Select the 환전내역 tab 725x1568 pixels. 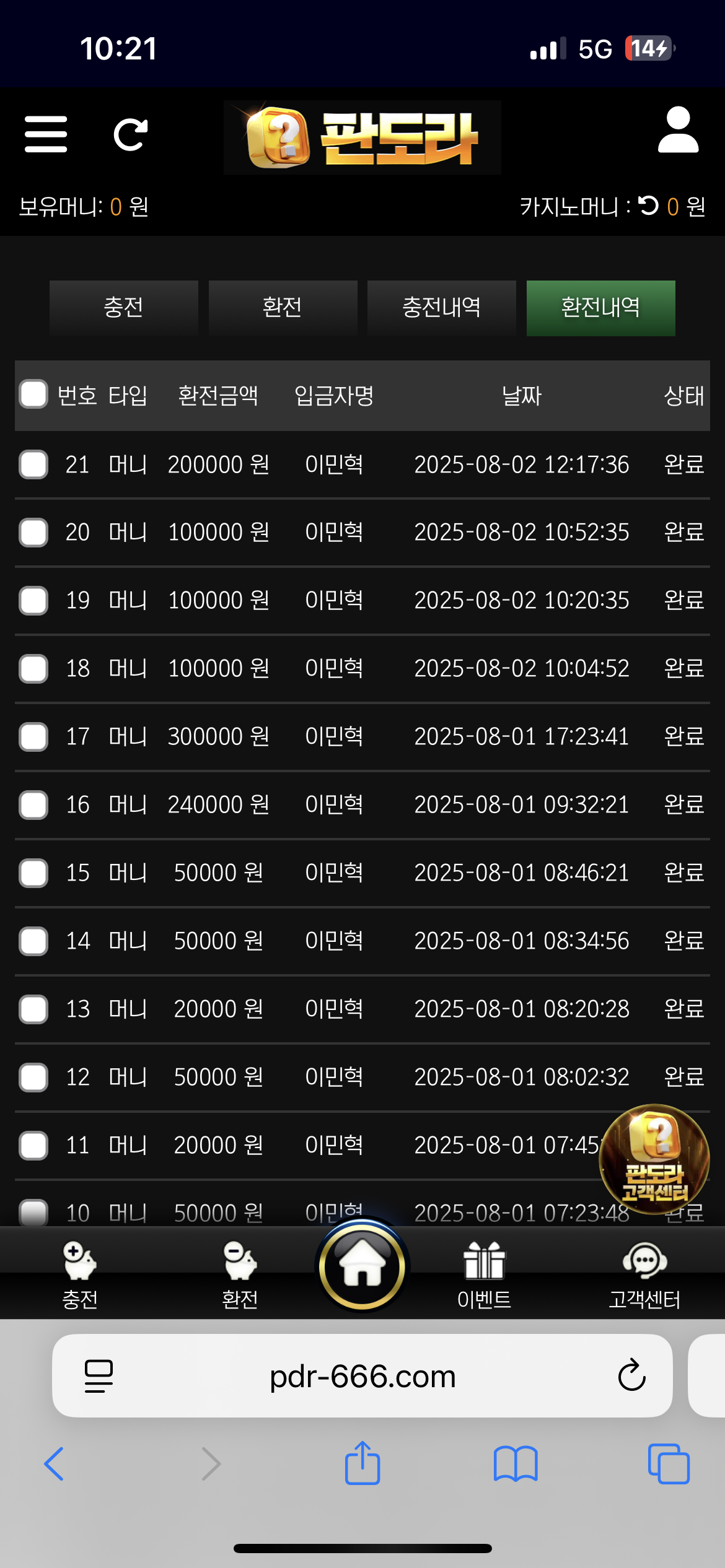tap(600, 308)
